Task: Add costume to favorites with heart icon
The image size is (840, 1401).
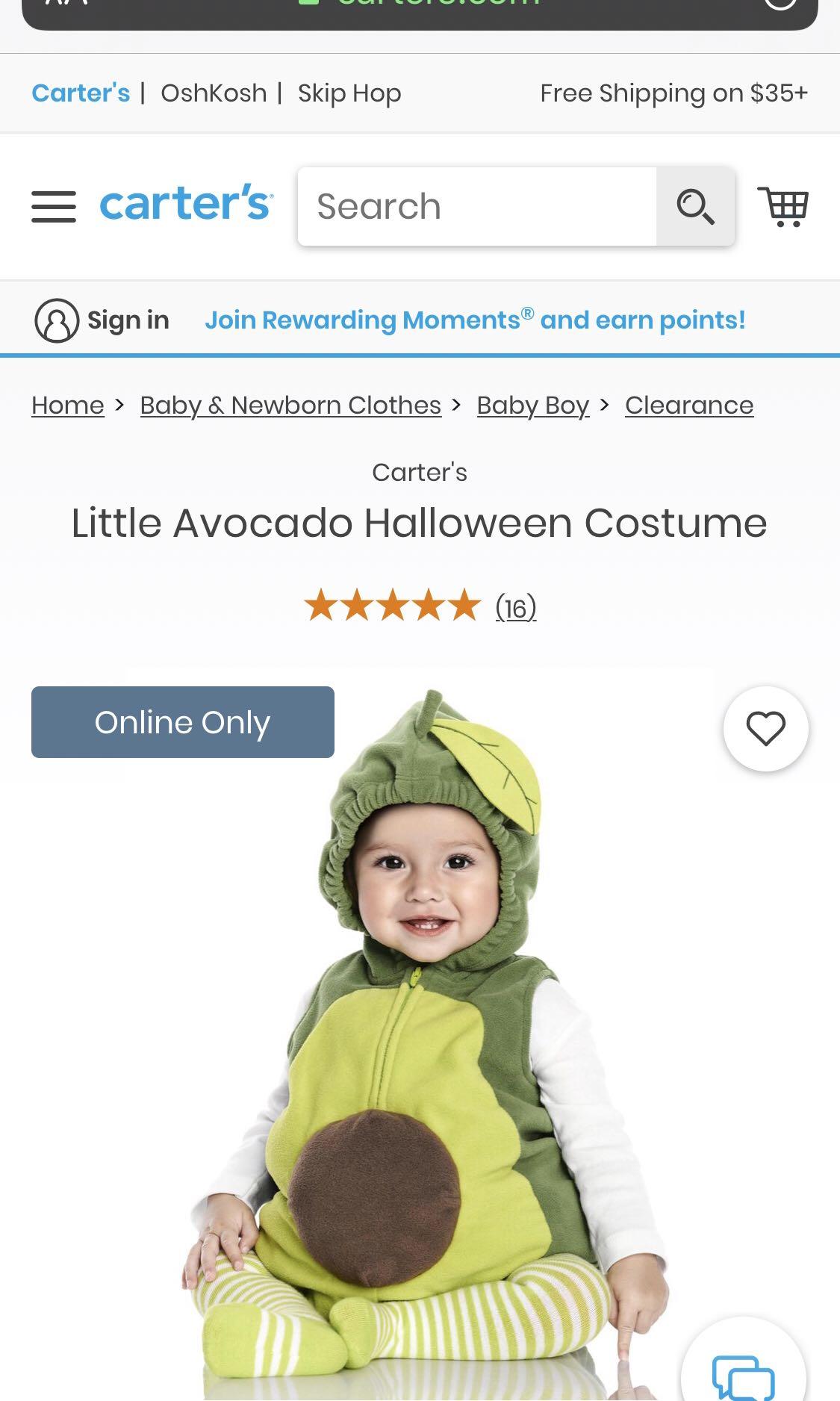Action: 765,728
